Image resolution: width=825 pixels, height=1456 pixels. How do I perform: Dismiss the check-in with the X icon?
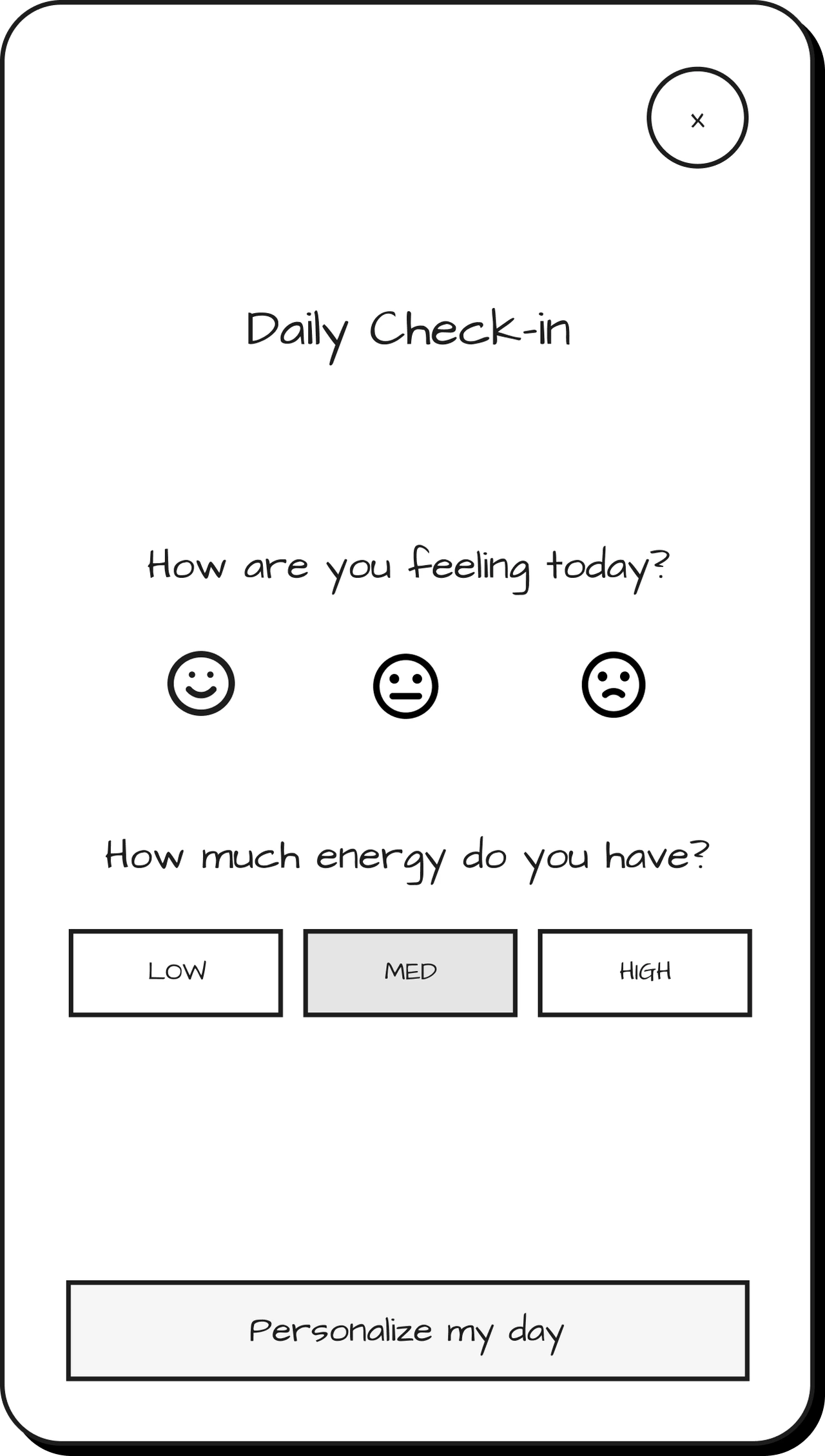point(698,120)
